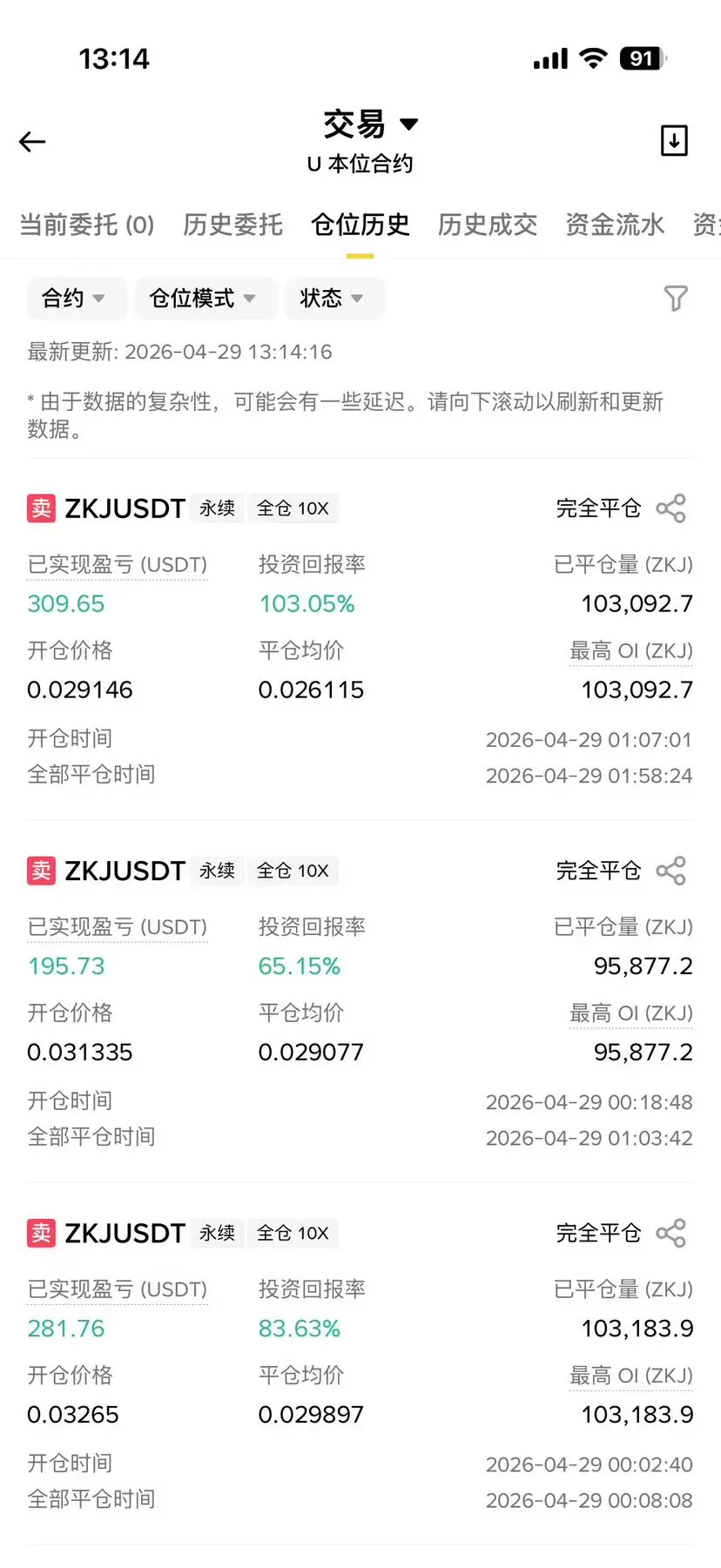Switch to the 当前委托 (0) tab
This screenshot has height=1568, width=721.
click(x=86, y=225)
